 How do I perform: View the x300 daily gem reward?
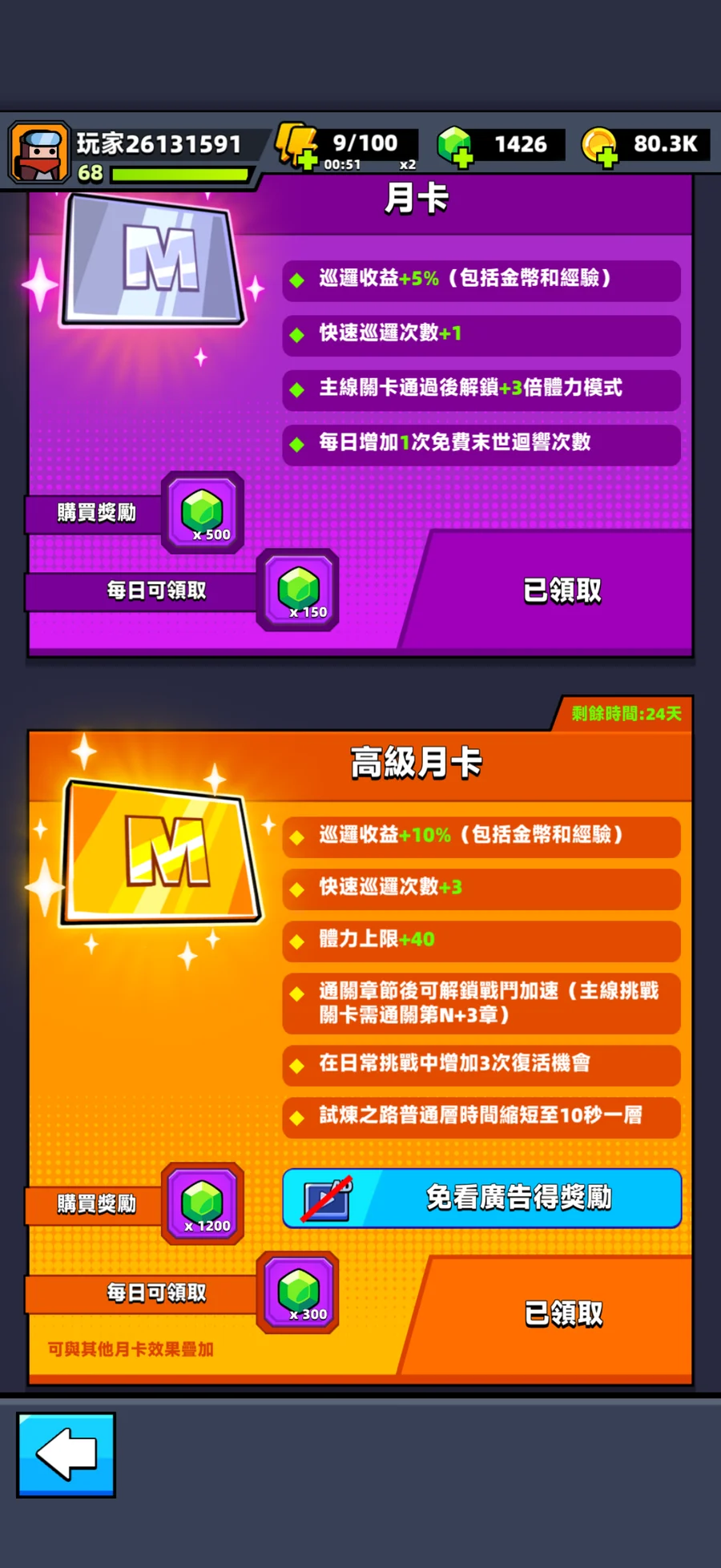(x=297, y=1292)
